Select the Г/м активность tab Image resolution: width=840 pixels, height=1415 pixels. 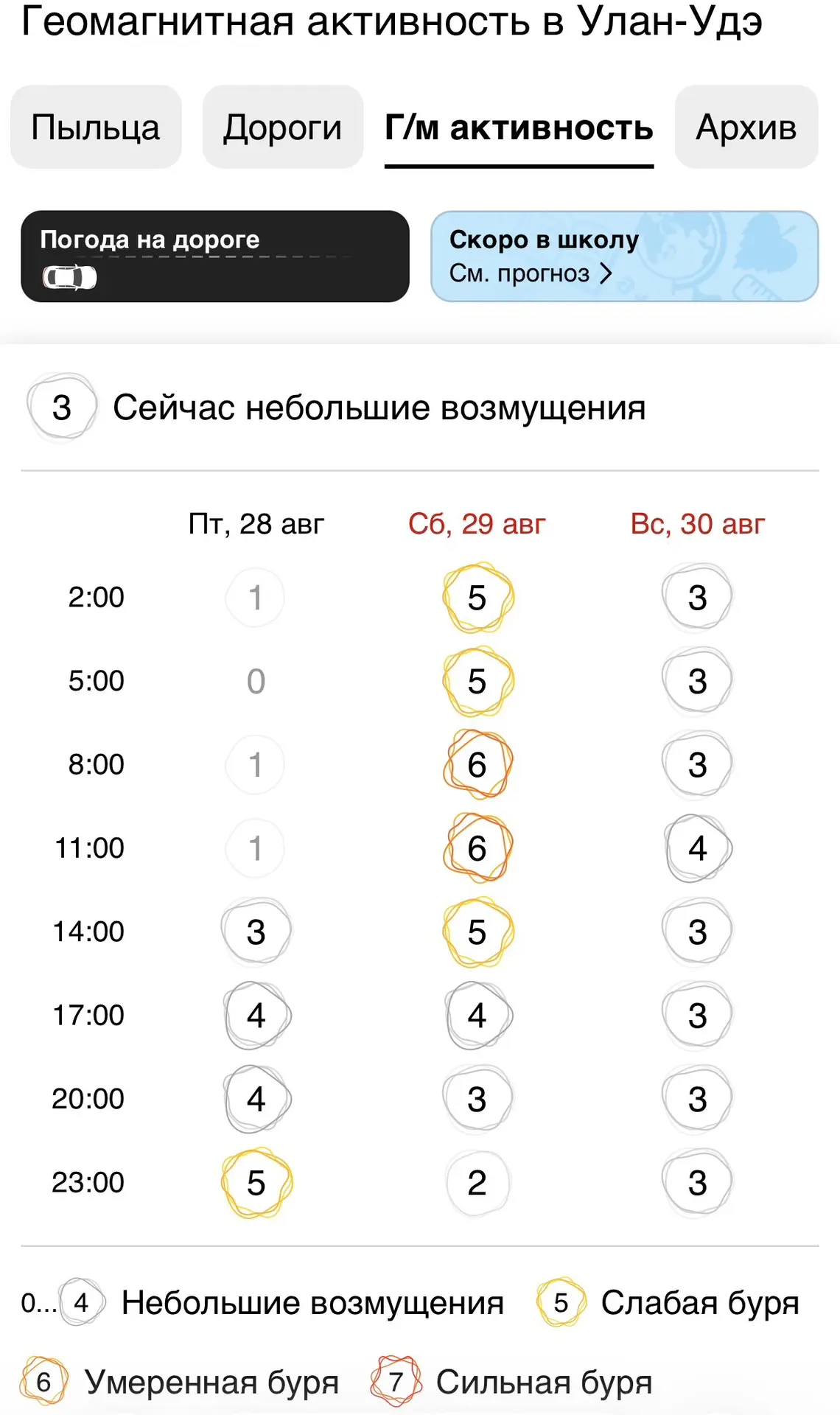click(519, 127)
